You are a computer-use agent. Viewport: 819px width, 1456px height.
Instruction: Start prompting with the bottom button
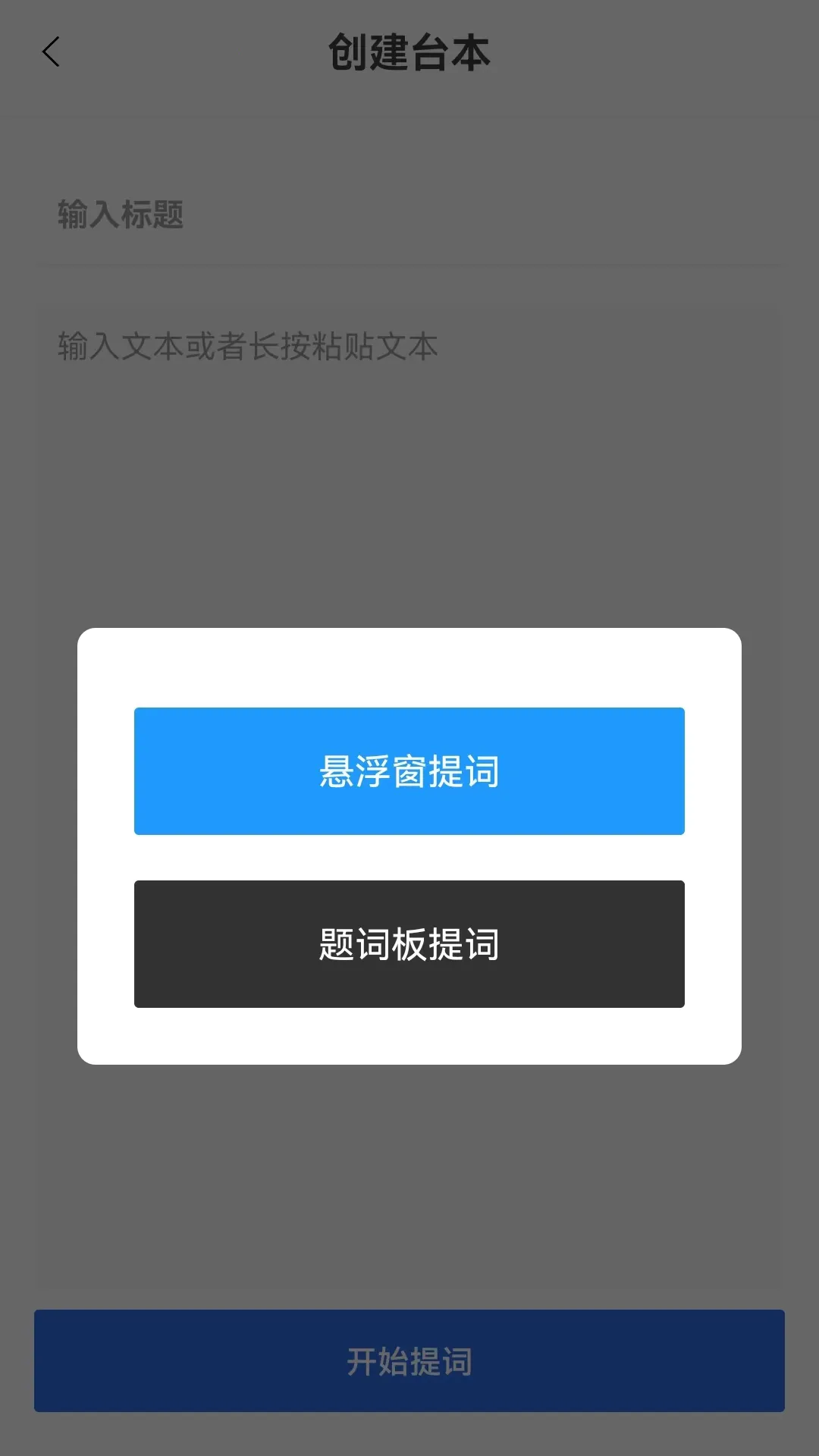coord(409,1361)
